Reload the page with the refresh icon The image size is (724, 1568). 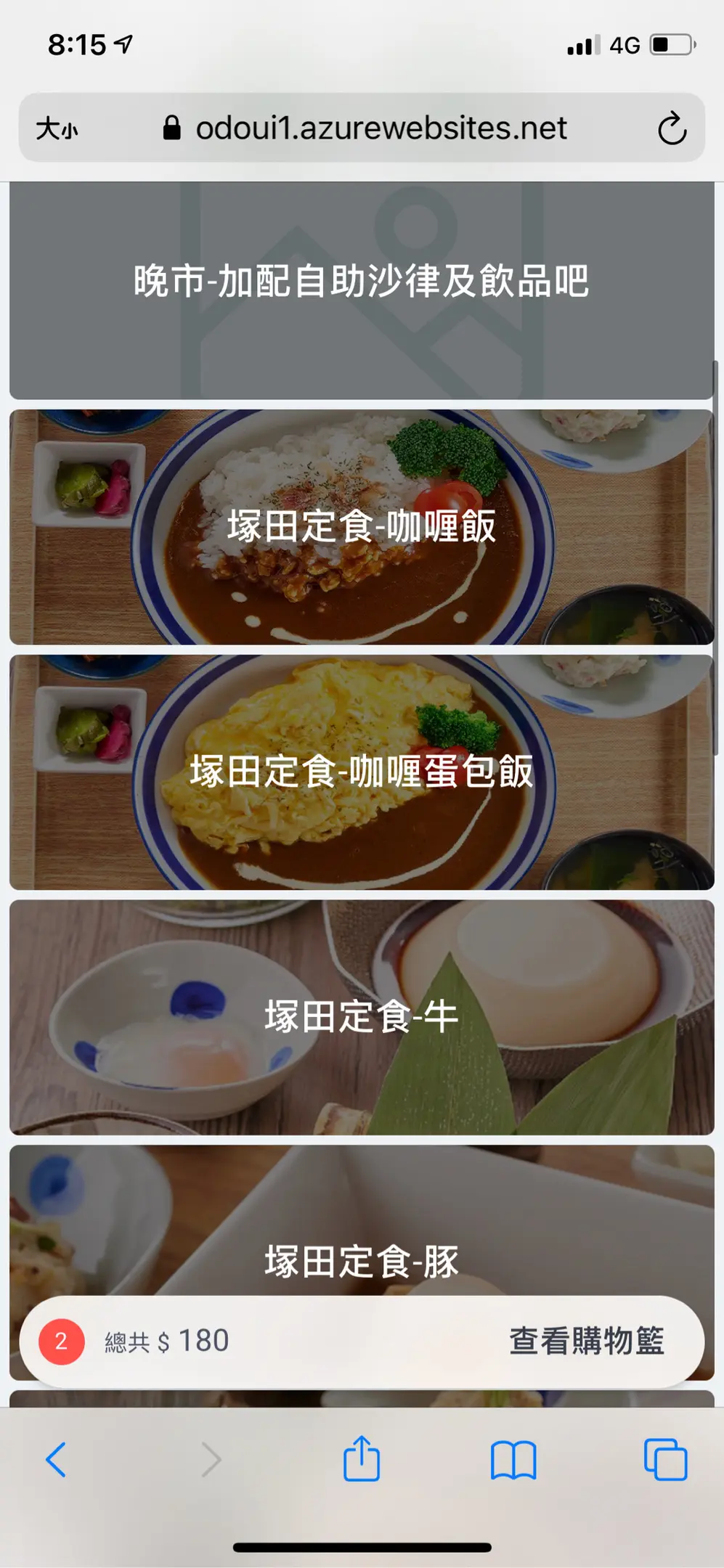[x=672, y=128]
